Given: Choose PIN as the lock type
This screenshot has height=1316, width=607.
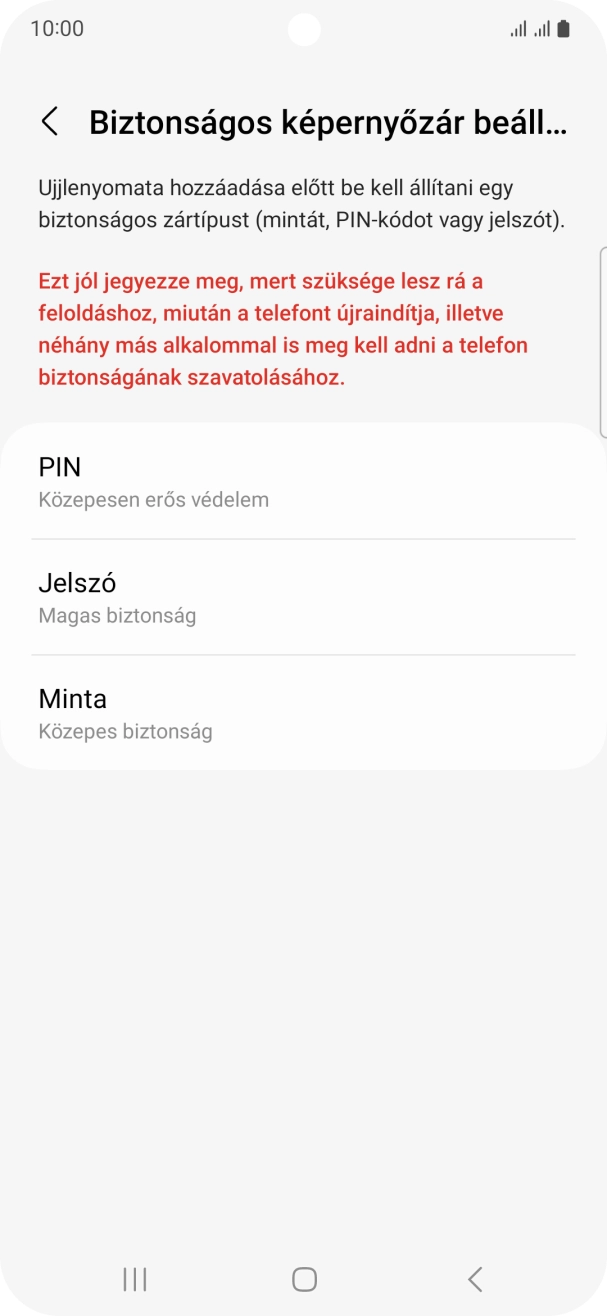Looking at the screenshot, I should 303,481.
